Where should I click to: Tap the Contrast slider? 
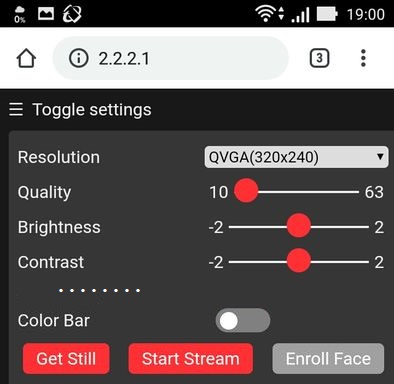(x=299, y=262)
